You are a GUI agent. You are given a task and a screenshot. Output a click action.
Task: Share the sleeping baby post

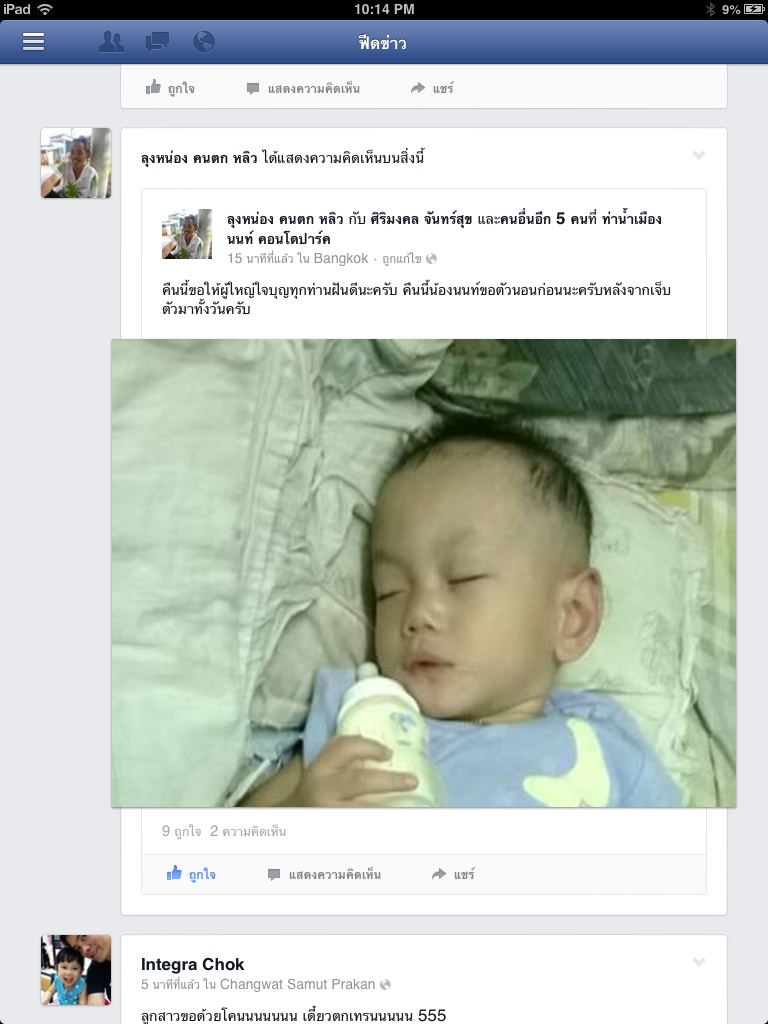click(x=453, y=874)
